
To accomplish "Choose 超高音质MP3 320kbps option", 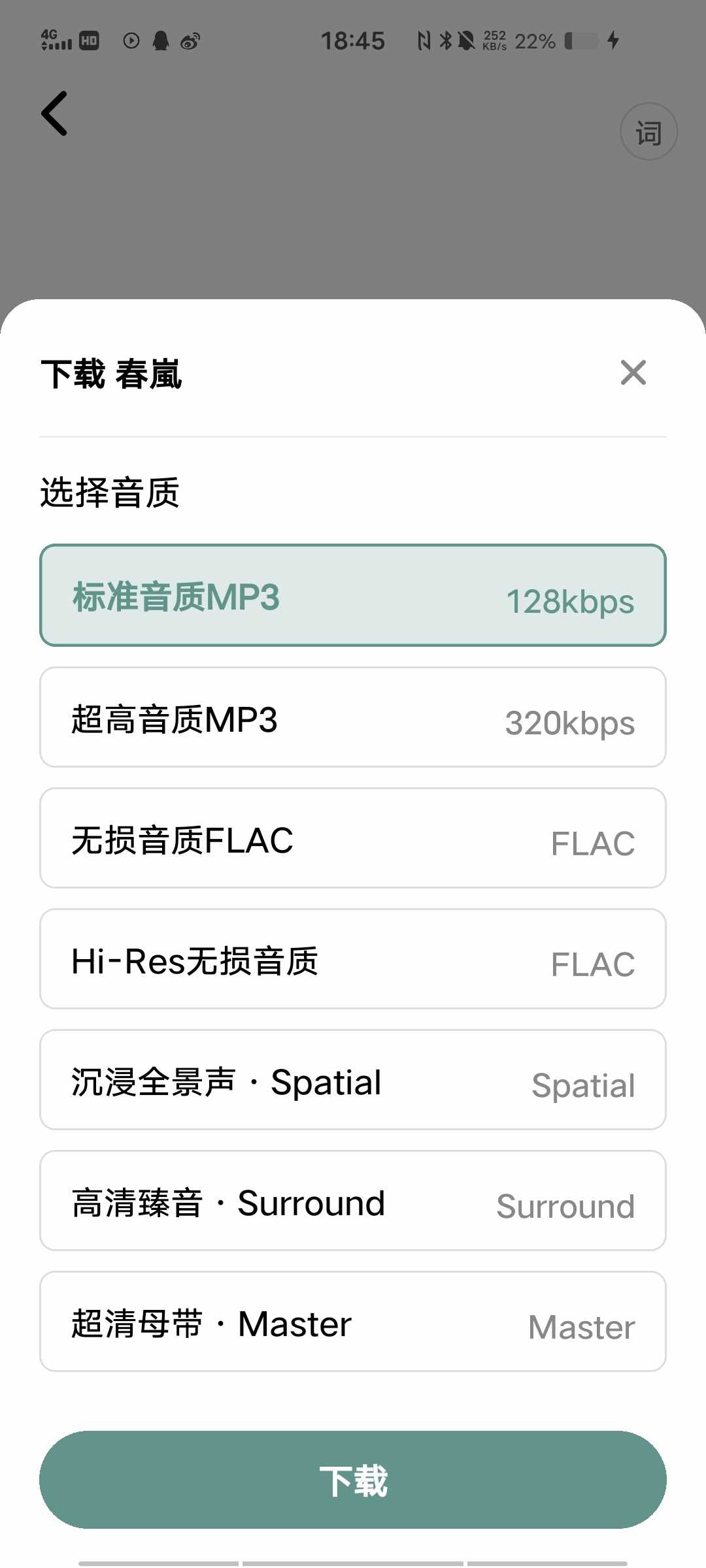I will tap(353, 717).
